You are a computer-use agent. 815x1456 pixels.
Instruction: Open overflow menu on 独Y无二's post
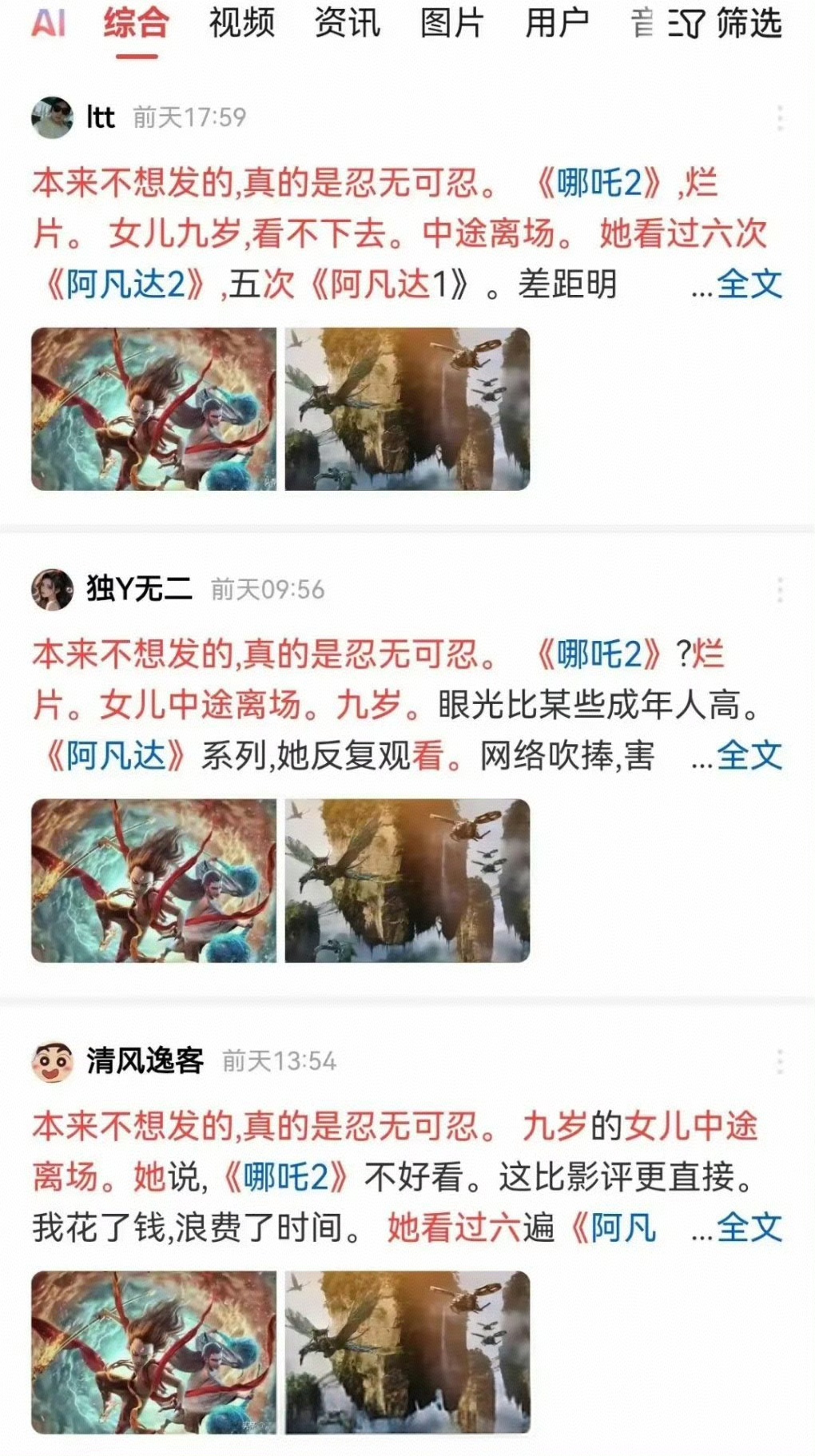pos(779,590)
